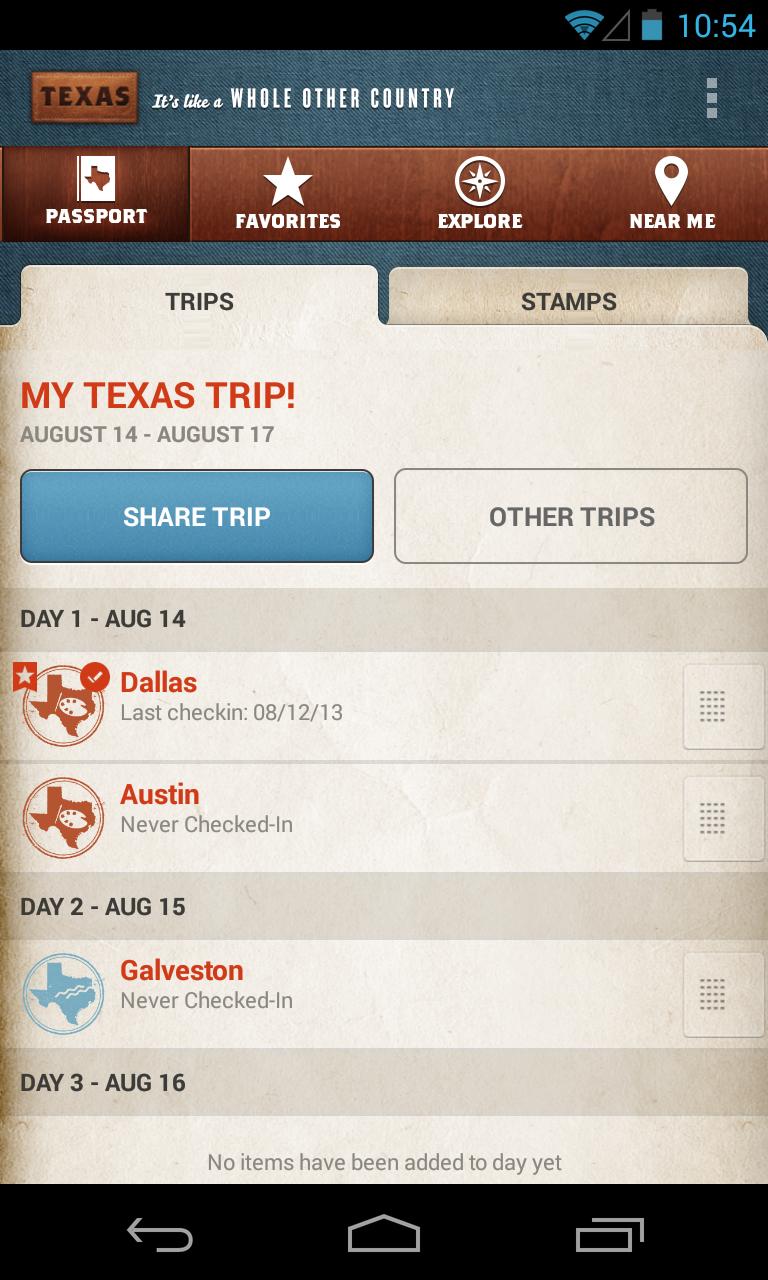This screenshot has width=768, height=1280.
Task: Tap the reorder grip next to Galveston
Action: 723,994
